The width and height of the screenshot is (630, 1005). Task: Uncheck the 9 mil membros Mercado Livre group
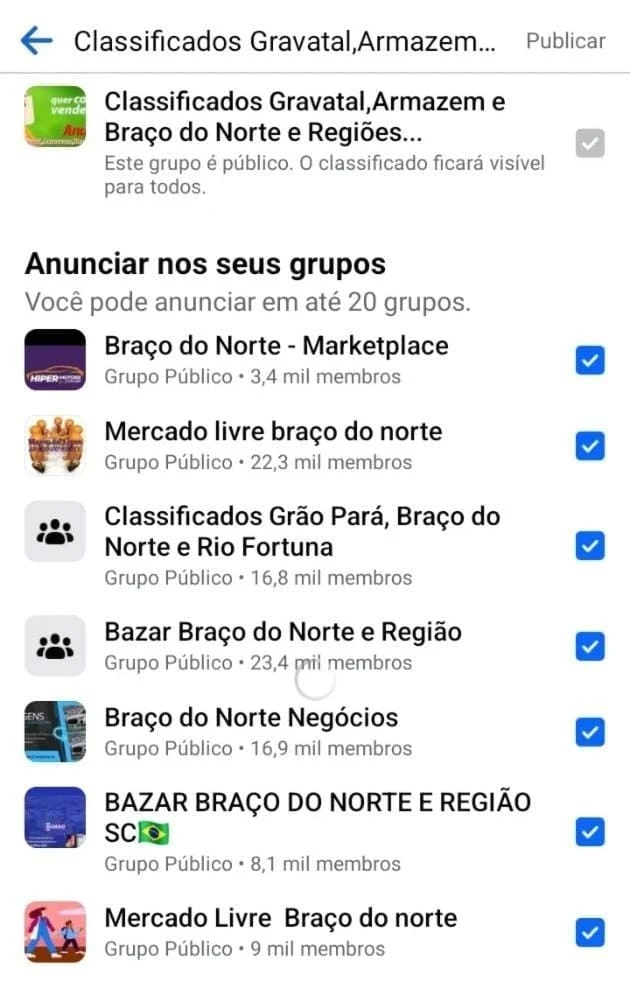point(590,933)
